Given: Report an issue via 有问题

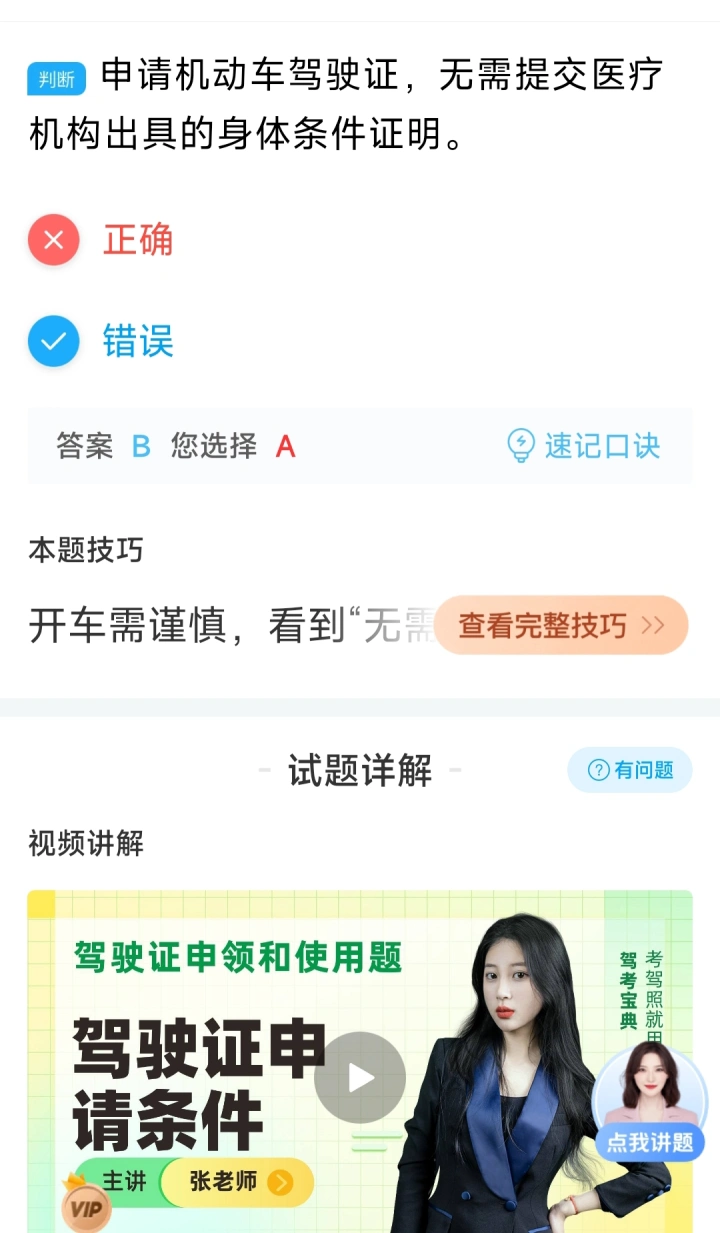Looking at the screenshot, I should click(630, 770).
